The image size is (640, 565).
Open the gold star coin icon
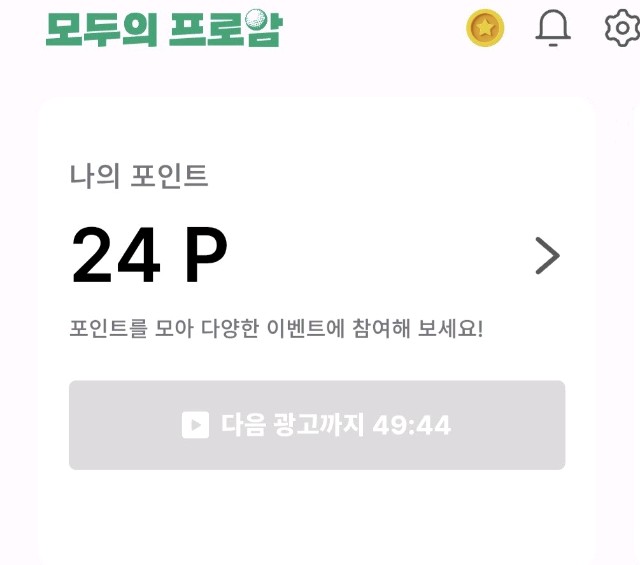click(x=485, y=28)
